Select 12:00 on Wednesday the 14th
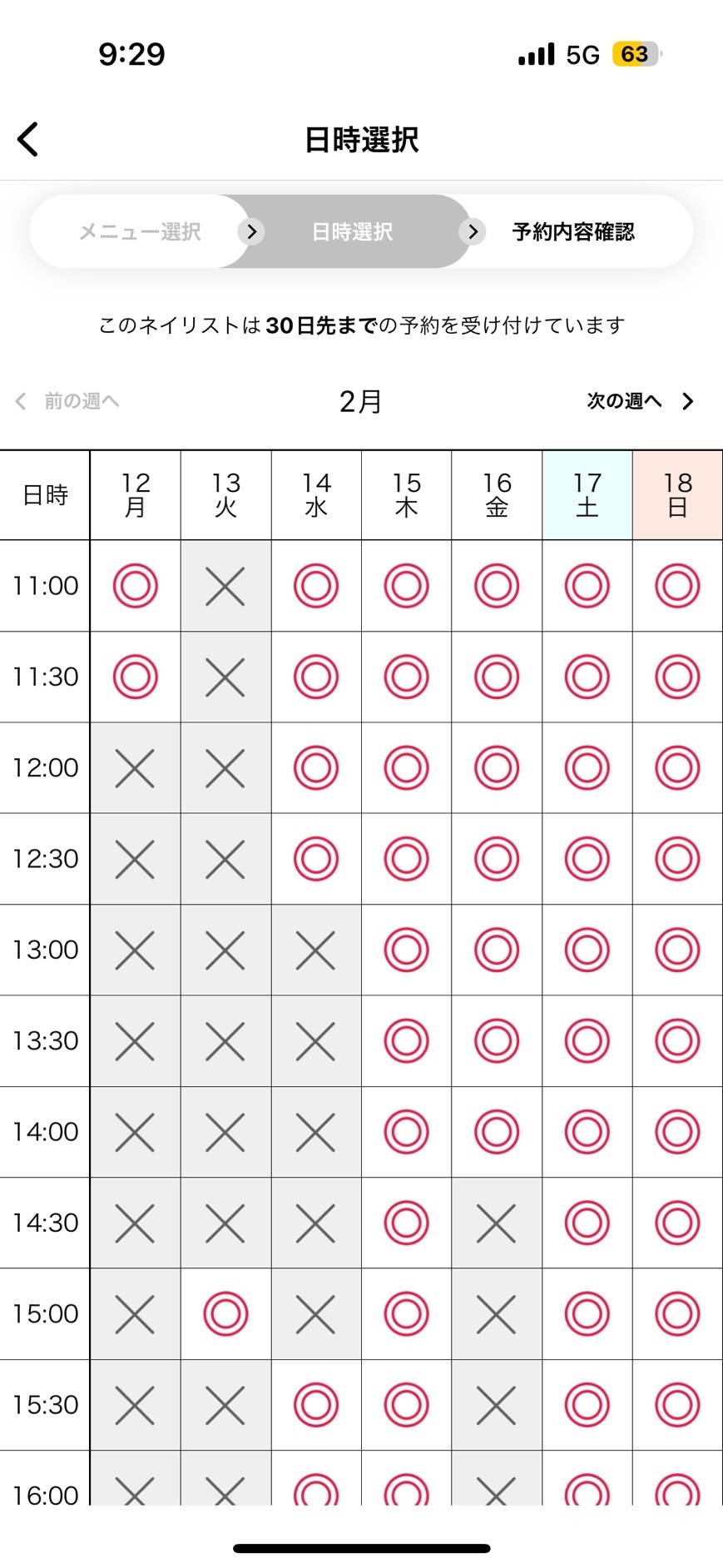The height and width of the screenshot is (1568, 723). coord(316,767)
